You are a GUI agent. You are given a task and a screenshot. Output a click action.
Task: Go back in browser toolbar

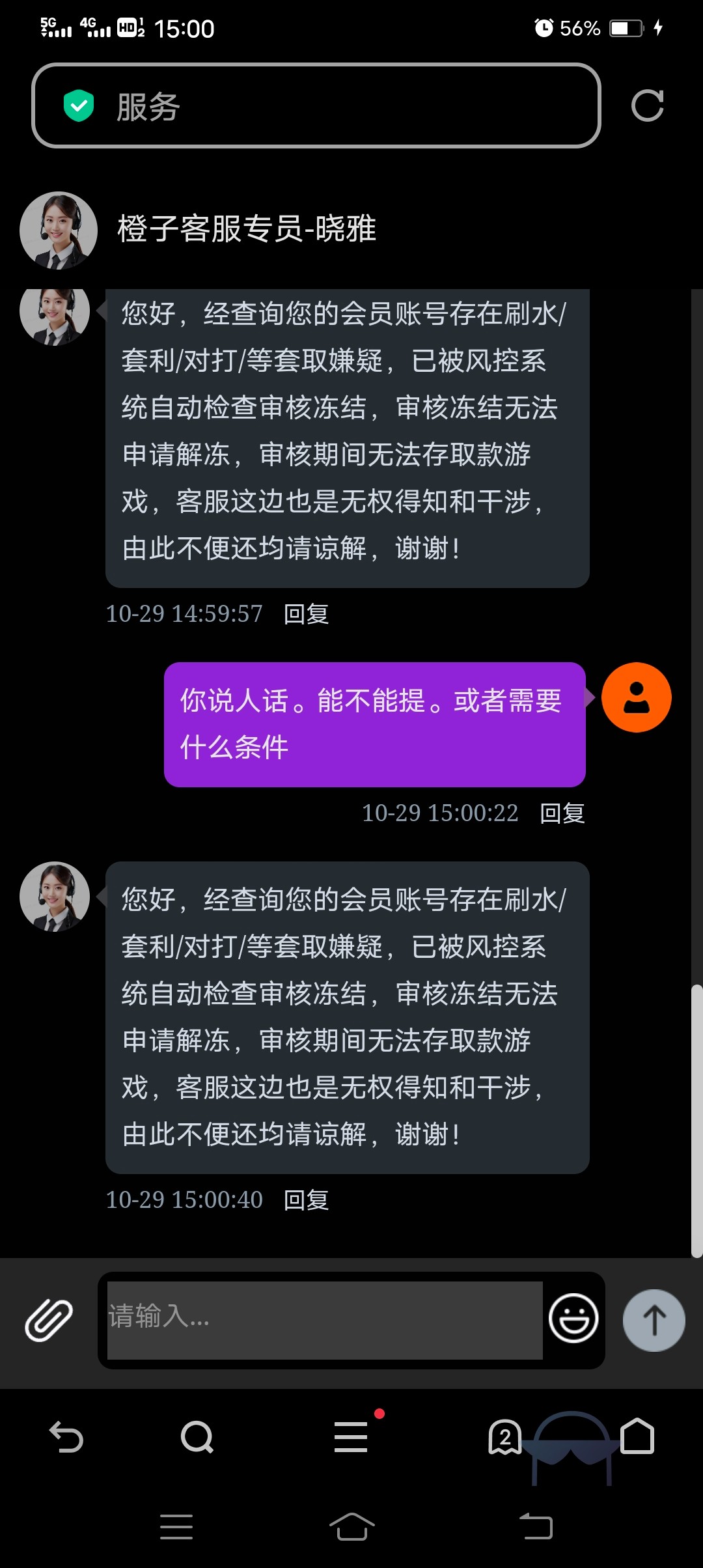66,1437
